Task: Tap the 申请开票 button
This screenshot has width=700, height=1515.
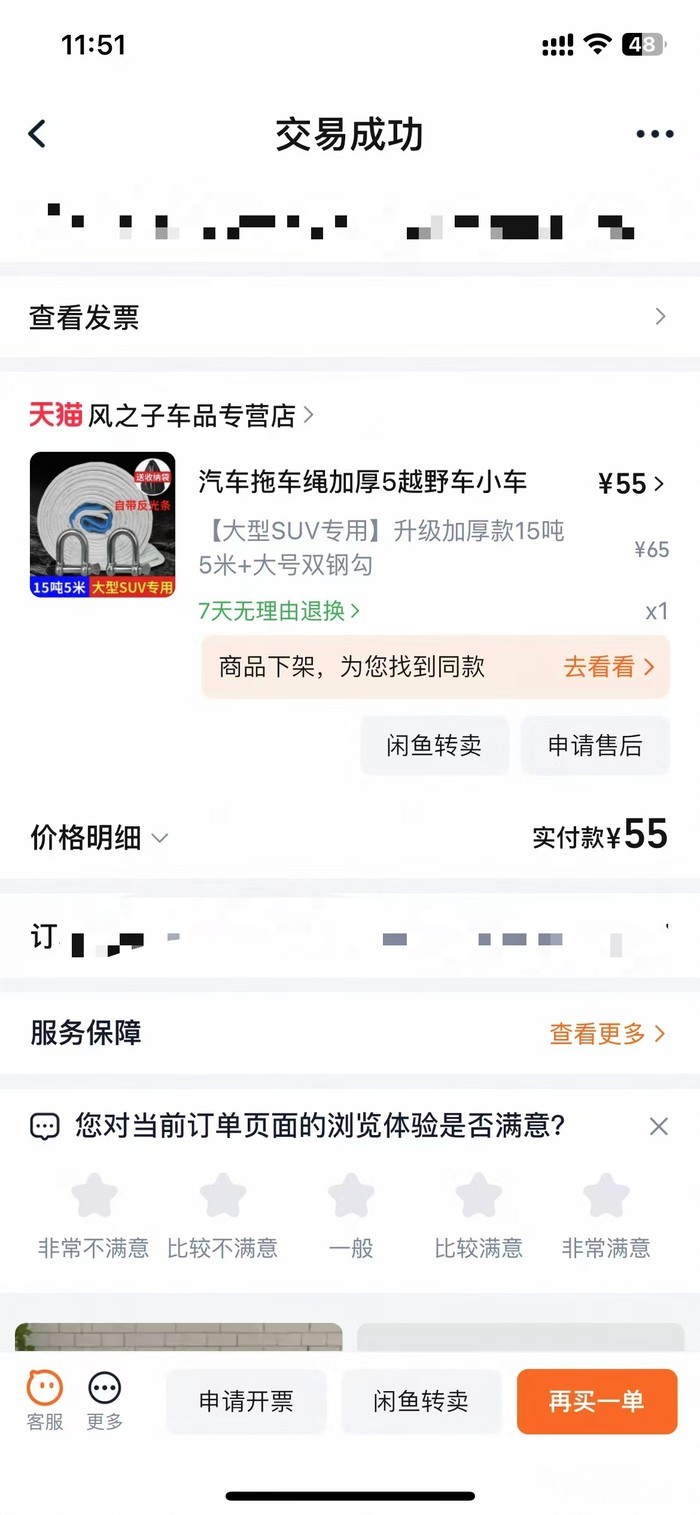Action: point(246,1401)
